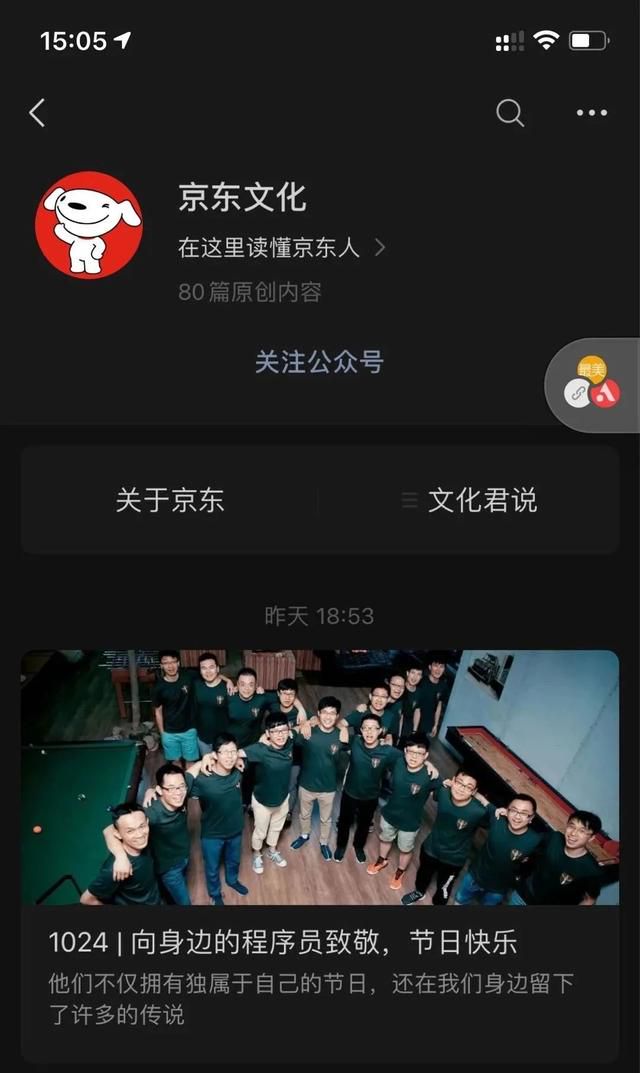This screenshot has width=640, height=1073.
Task: Go back with the arrow icon
Action: click(37, 113)
